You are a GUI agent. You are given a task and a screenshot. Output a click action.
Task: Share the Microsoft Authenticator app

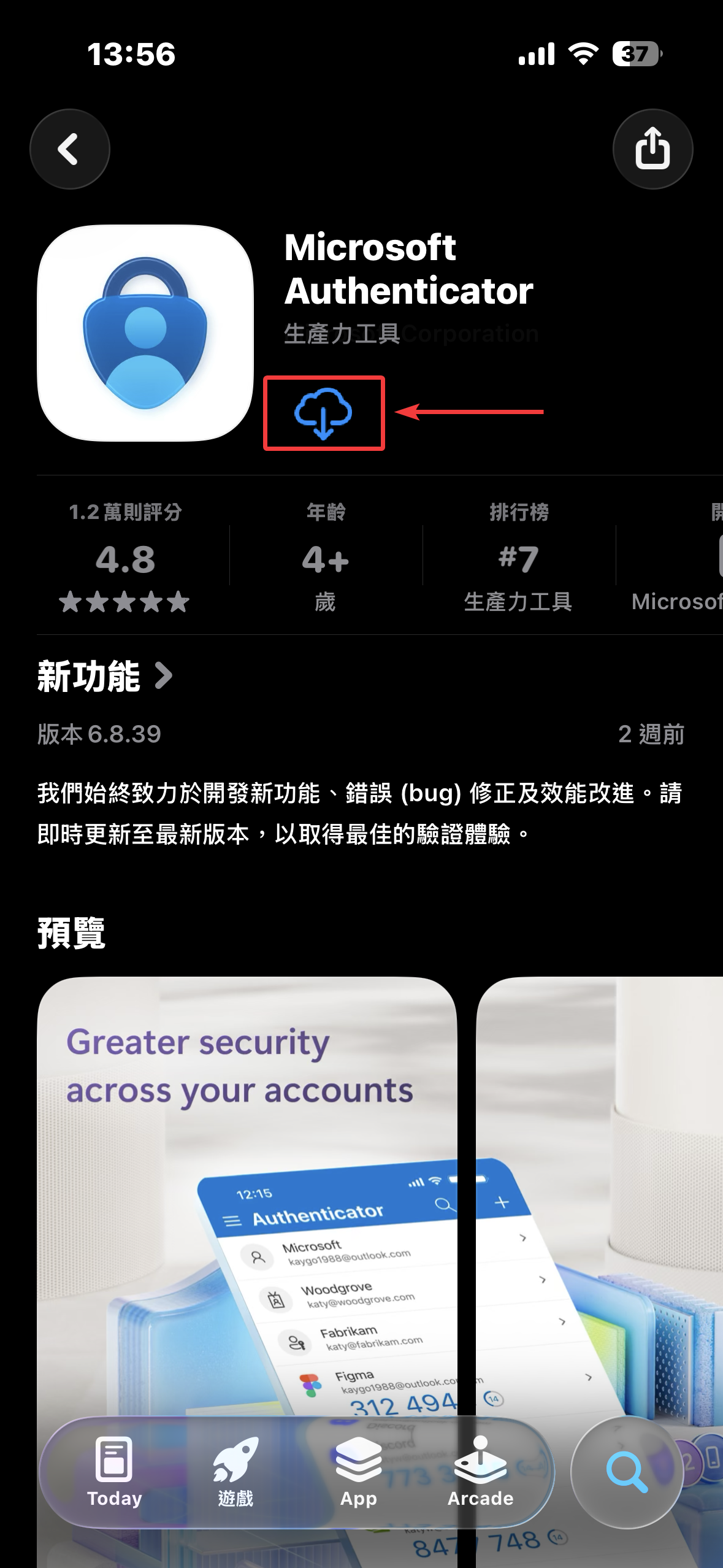652,149
